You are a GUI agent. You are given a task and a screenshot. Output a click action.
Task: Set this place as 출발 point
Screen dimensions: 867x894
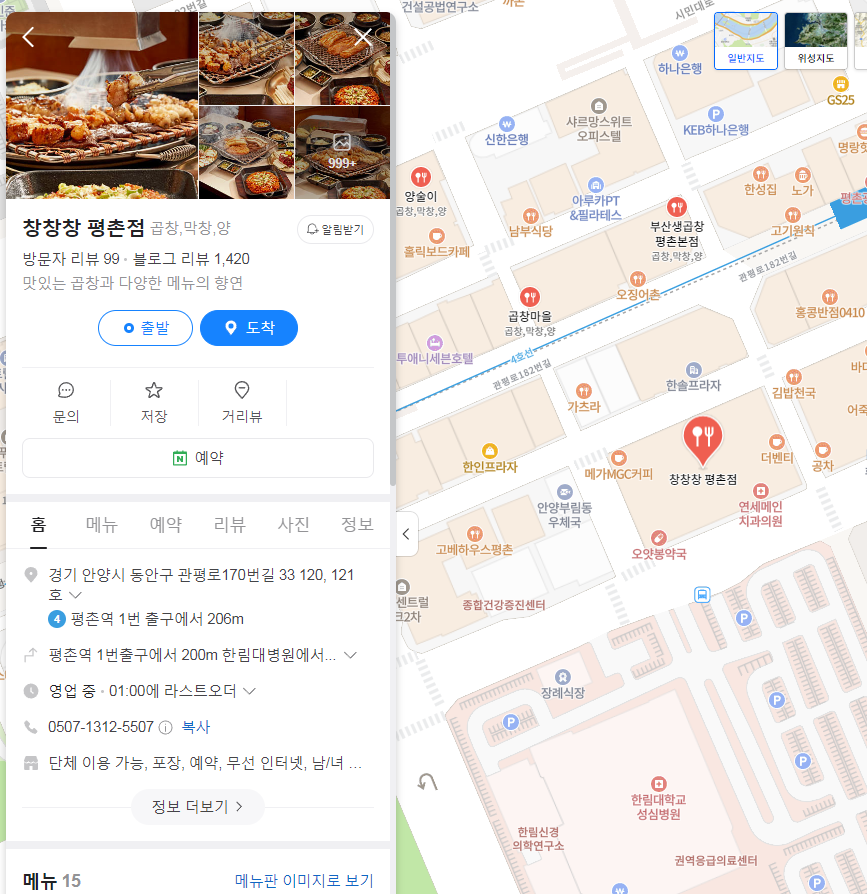point(145,328)
